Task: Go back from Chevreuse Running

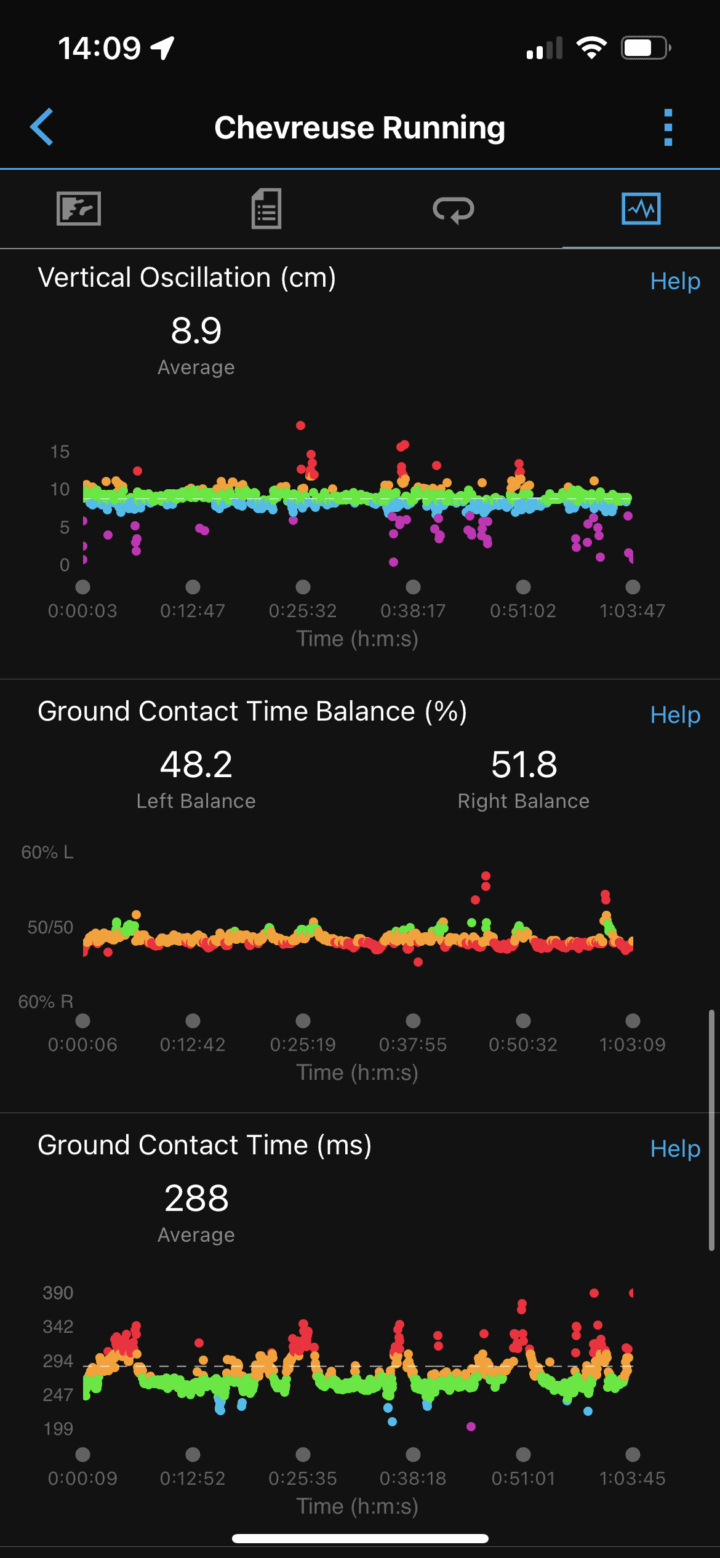Action: pyautogui.click(x=42, y=128)
